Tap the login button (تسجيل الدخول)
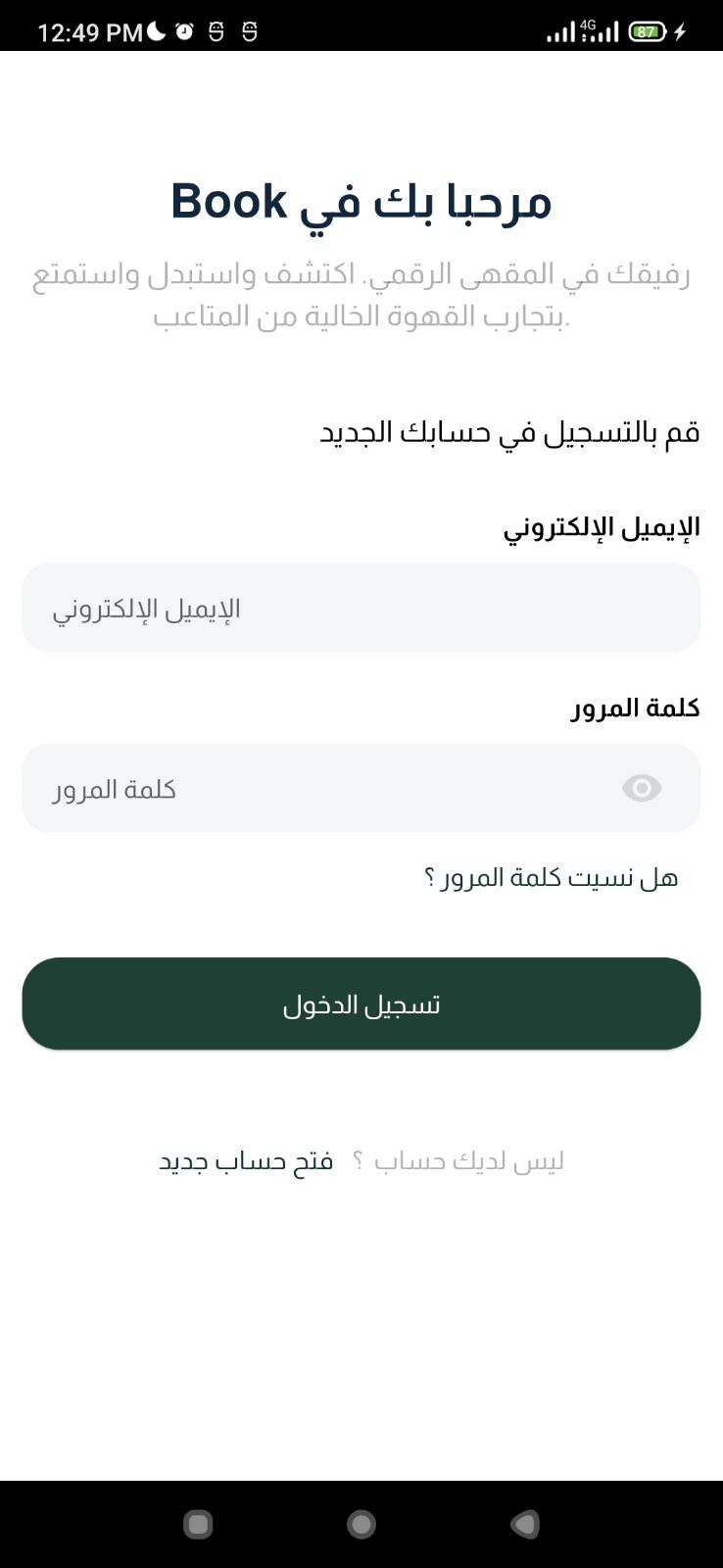 click(x=361, y=1004)
